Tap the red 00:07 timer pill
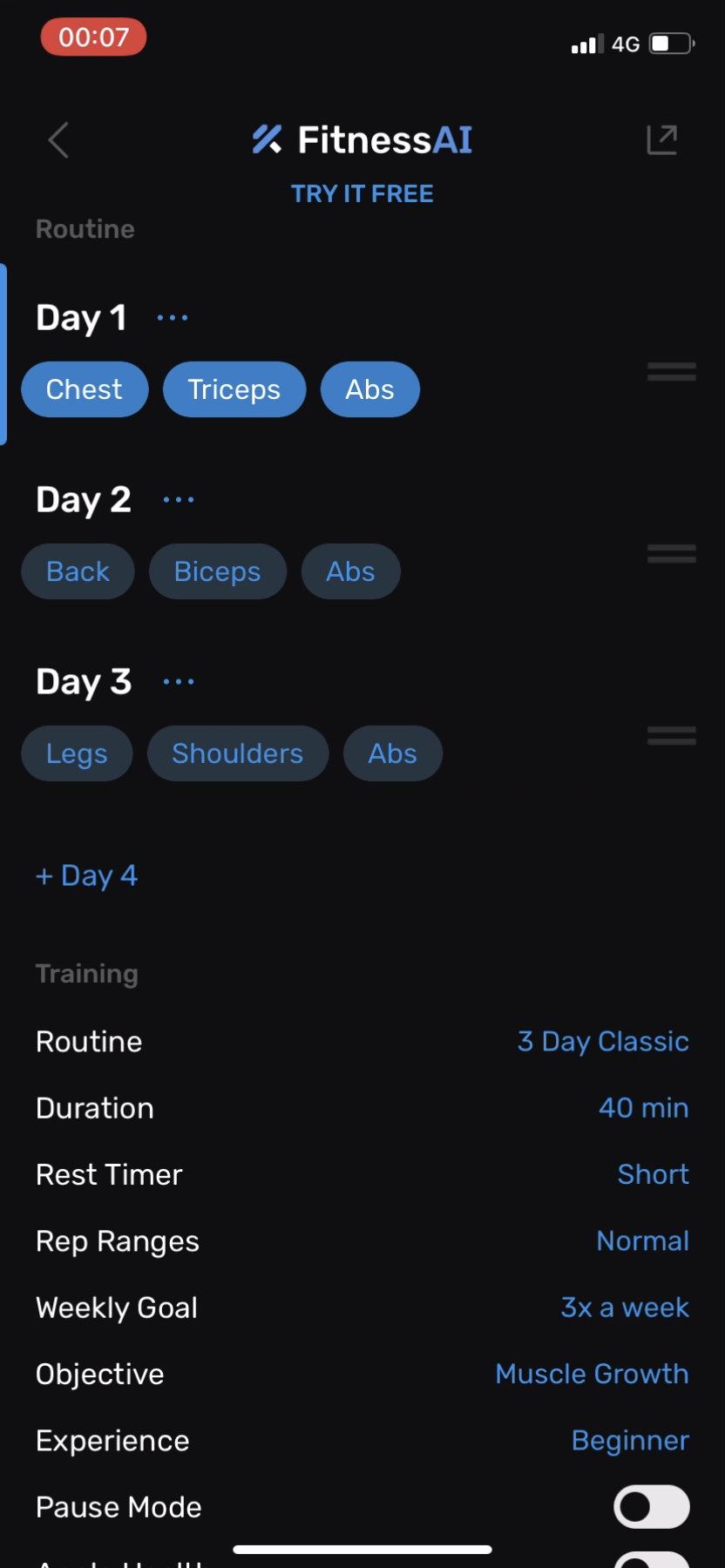This screenshot has width=725, height=1568. [x=92, y=37]
